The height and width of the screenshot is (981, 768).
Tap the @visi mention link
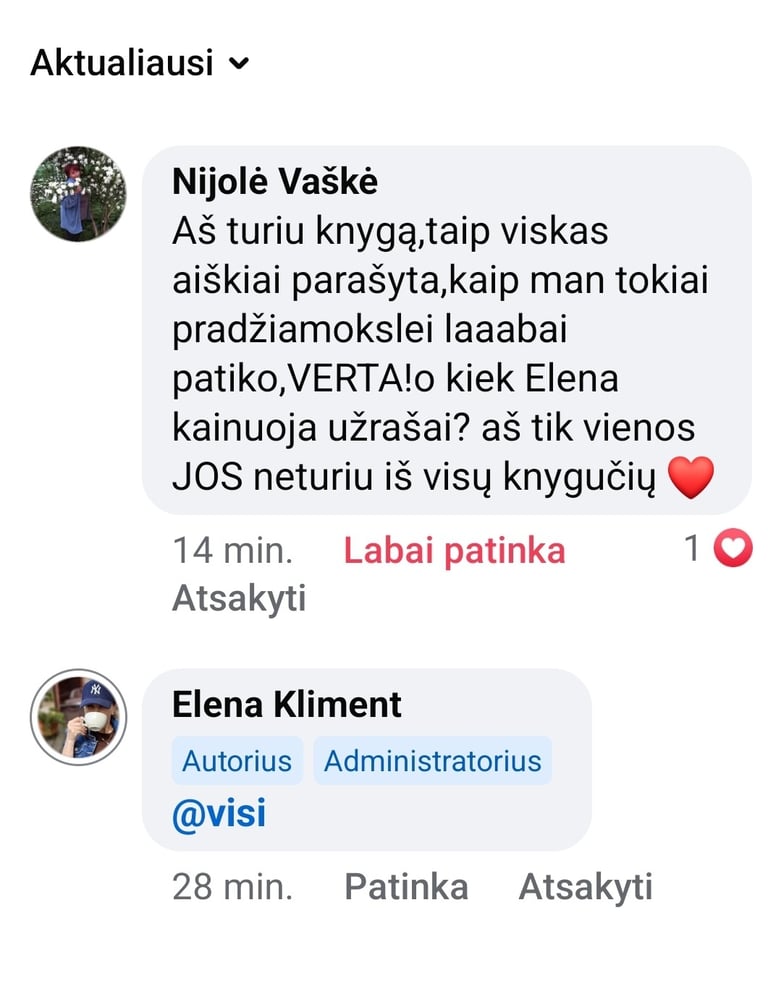click(219, 814)
